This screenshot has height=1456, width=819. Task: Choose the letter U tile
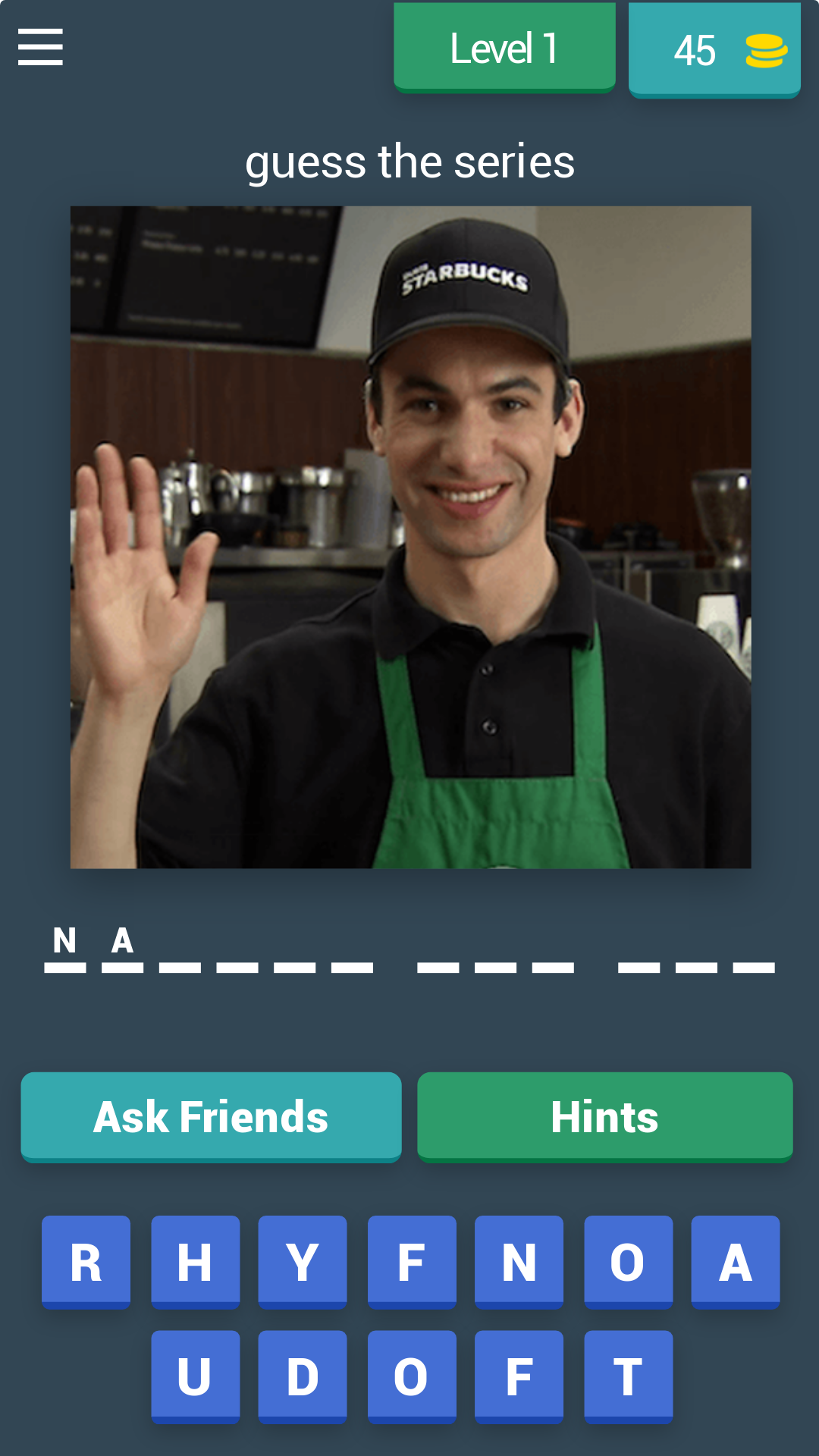(x=196, y=1377)
